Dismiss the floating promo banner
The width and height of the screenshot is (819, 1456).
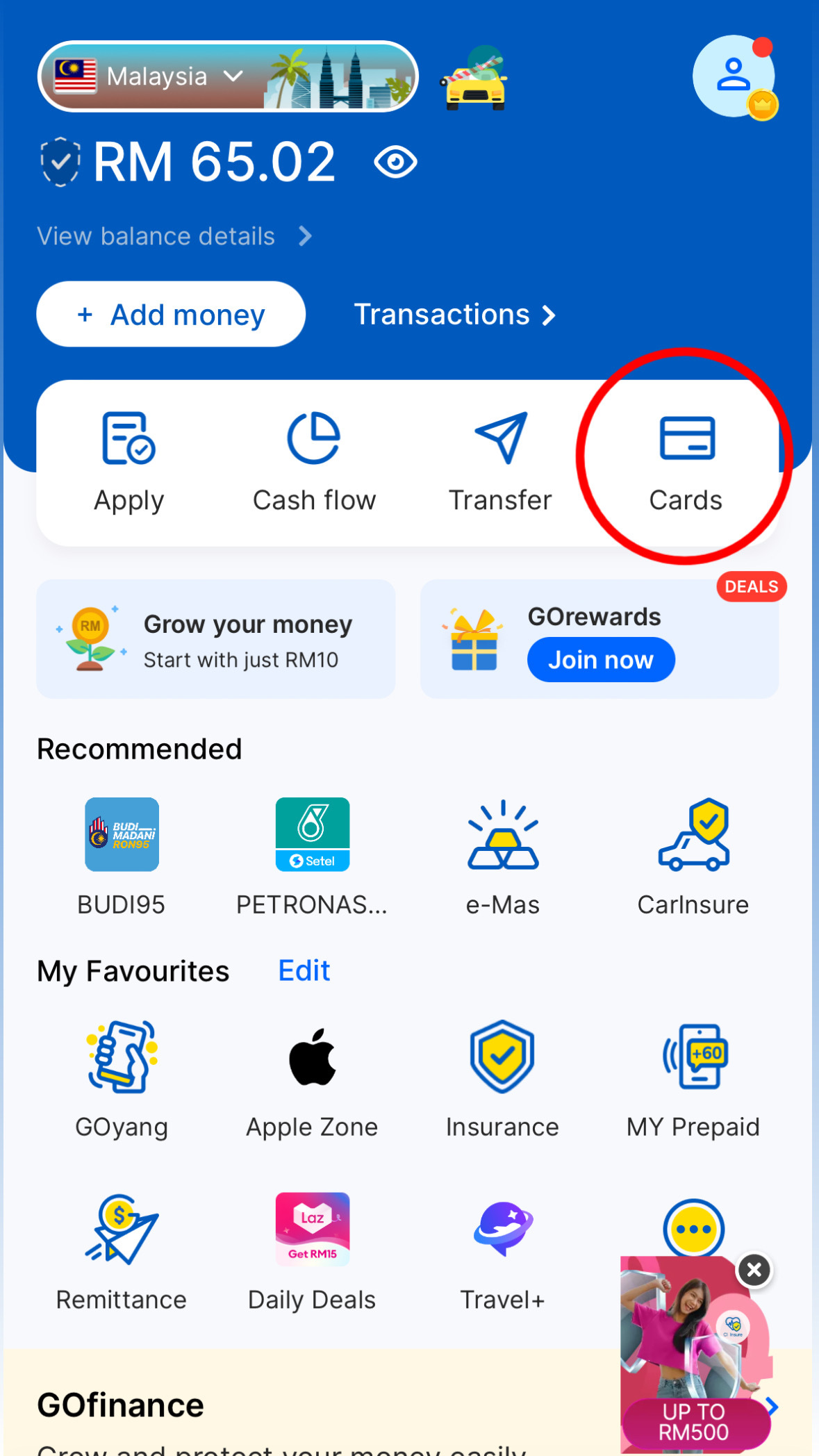click(754, 1271)
